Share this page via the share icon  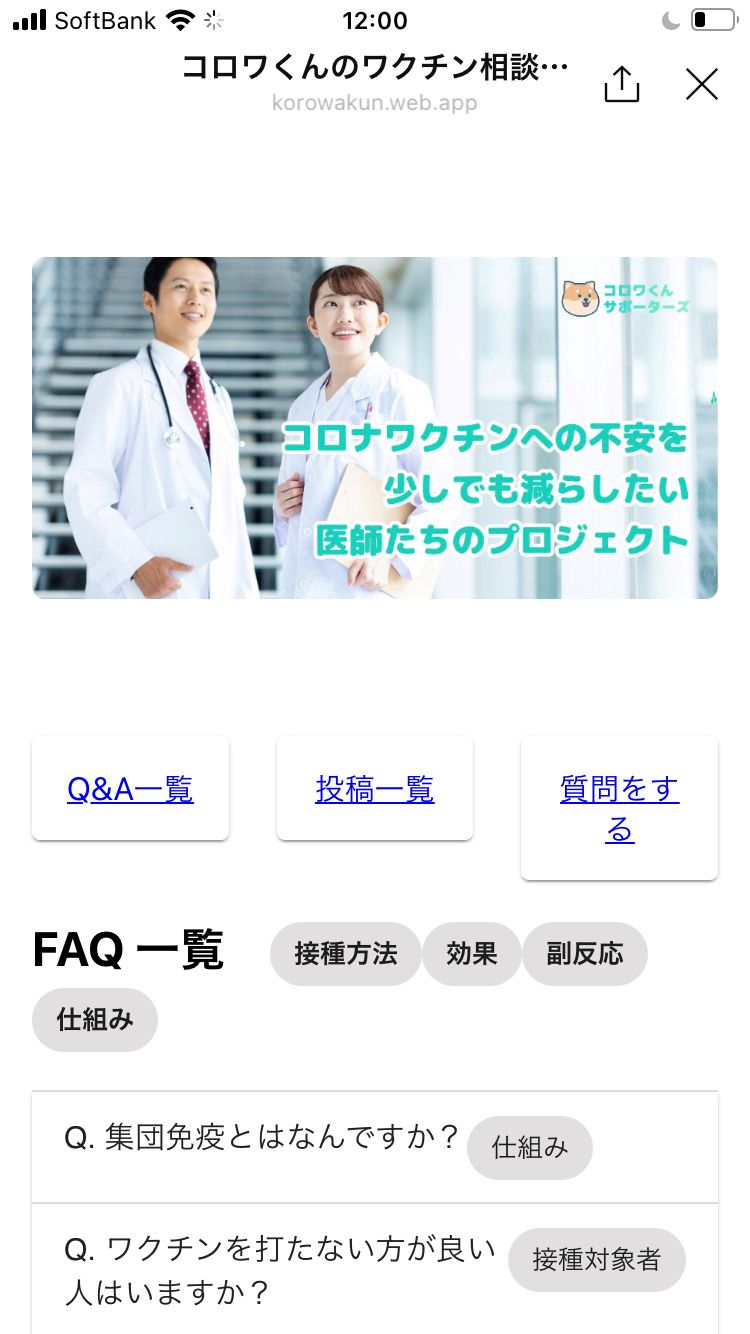pyautogui.click(x=621, y=85)
